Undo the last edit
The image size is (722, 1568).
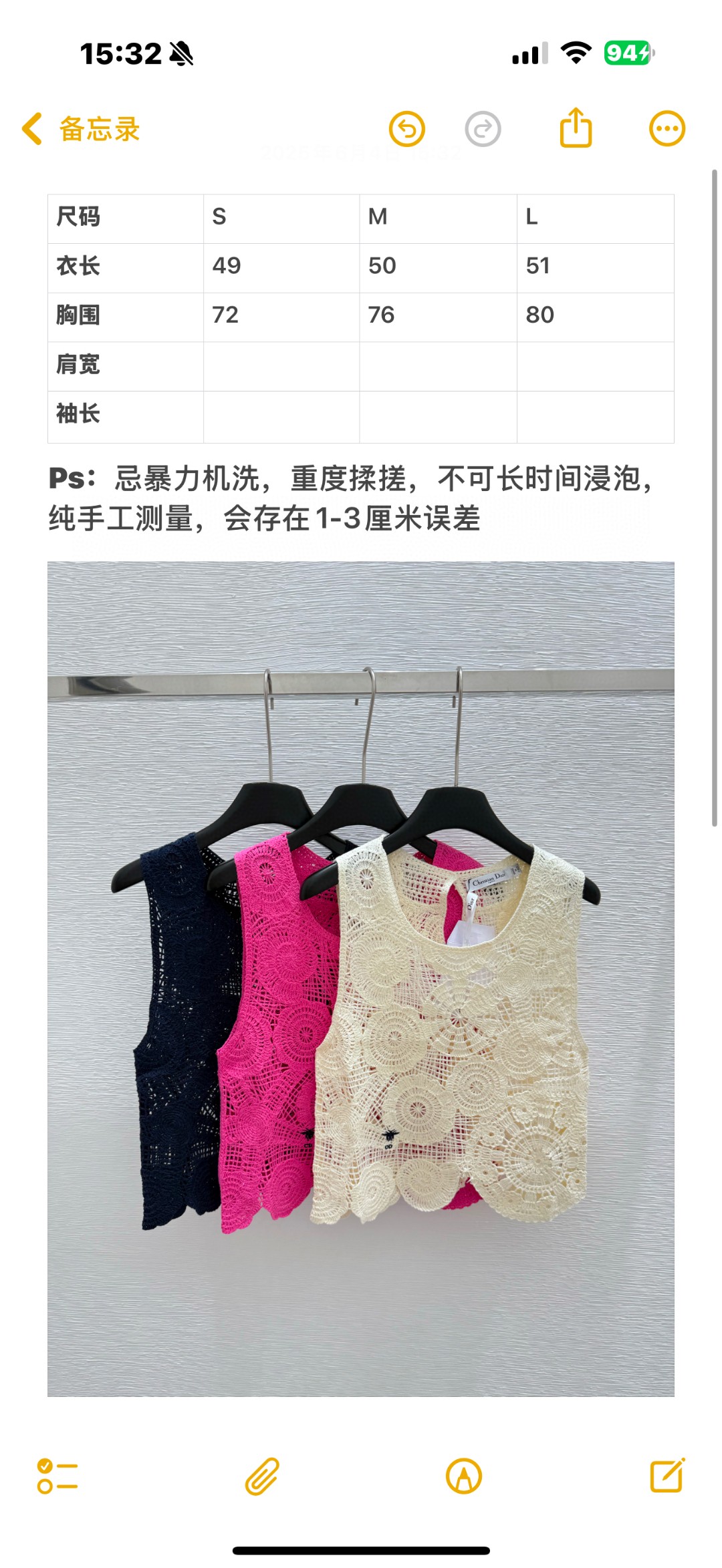(x=407, y=128)
